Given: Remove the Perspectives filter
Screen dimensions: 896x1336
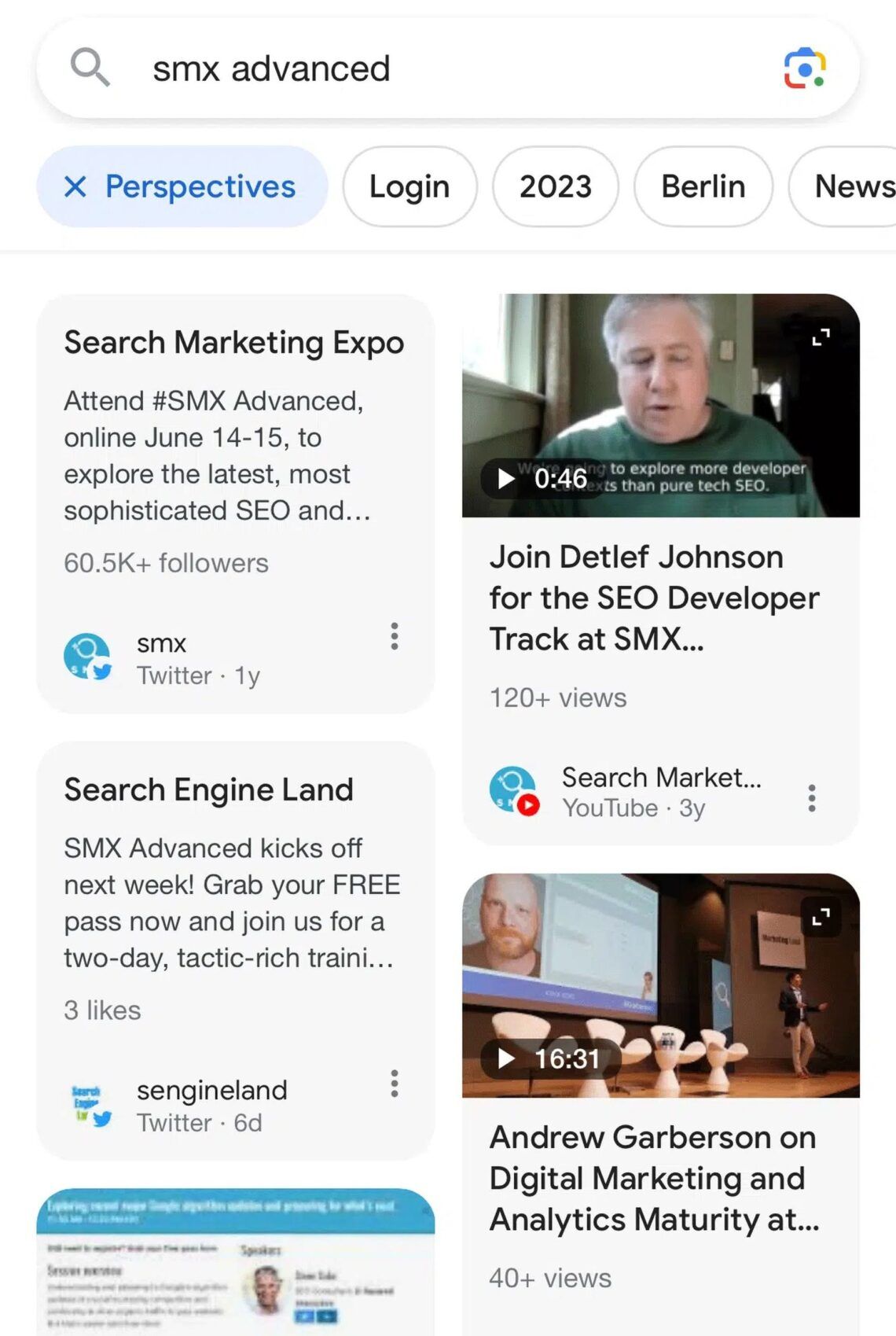Looking at the screenshot, I should [76, 186].
